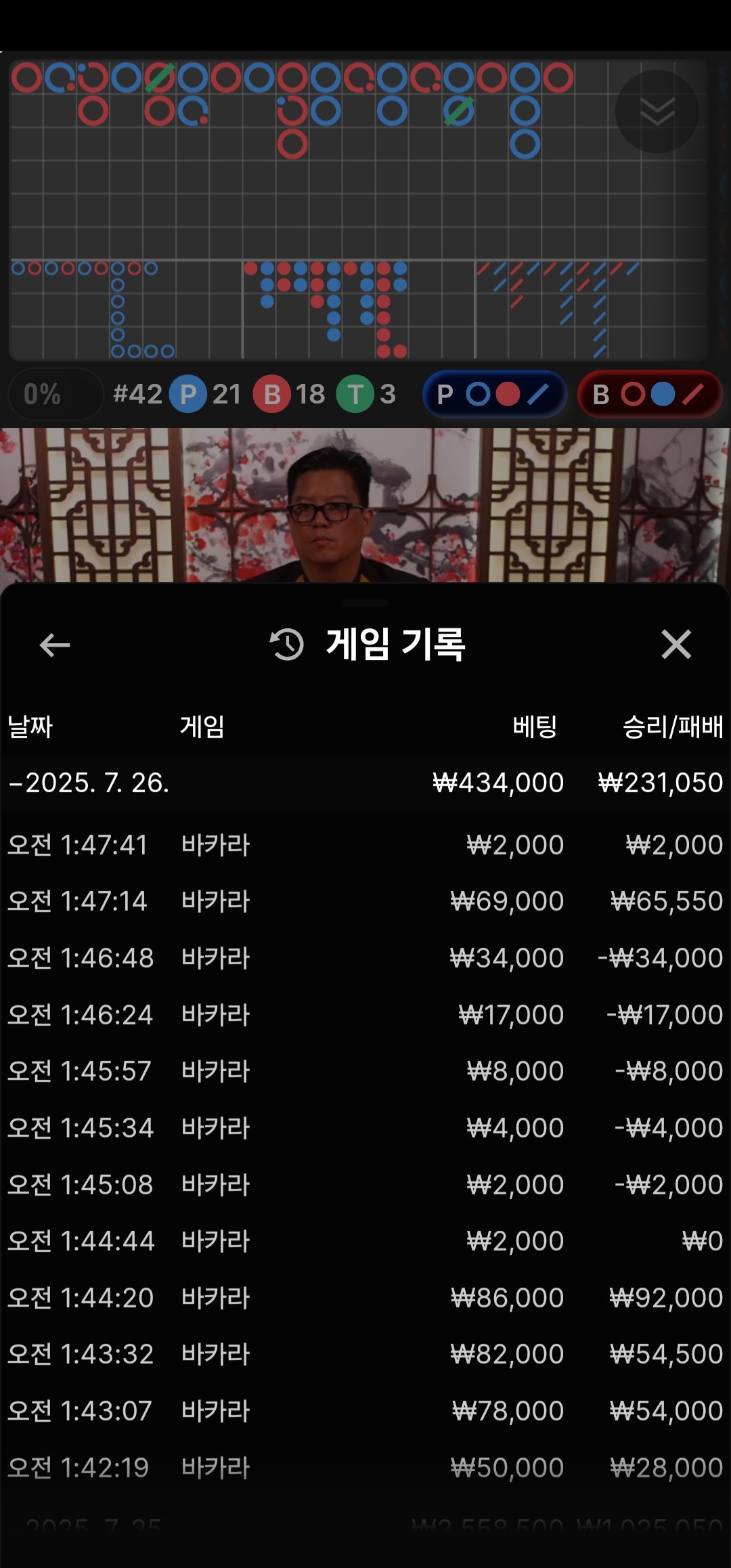The height and width of the screenshot is (1568, 731).
Task: Collapse the roadmap with the double-chevron button
Action: (x=657, y=111)
